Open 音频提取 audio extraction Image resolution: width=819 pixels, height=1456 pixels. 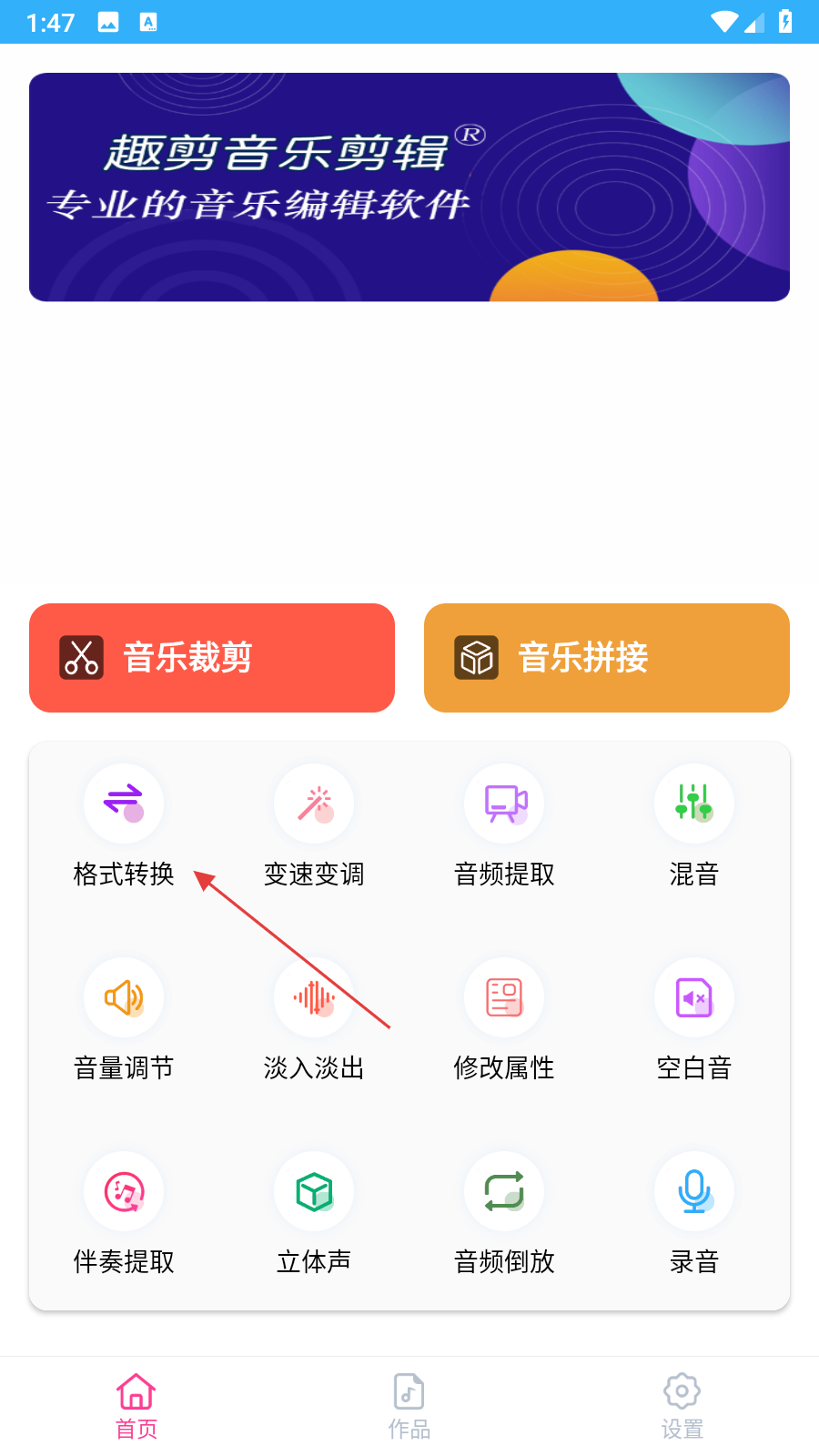click(x=504, y=825)
